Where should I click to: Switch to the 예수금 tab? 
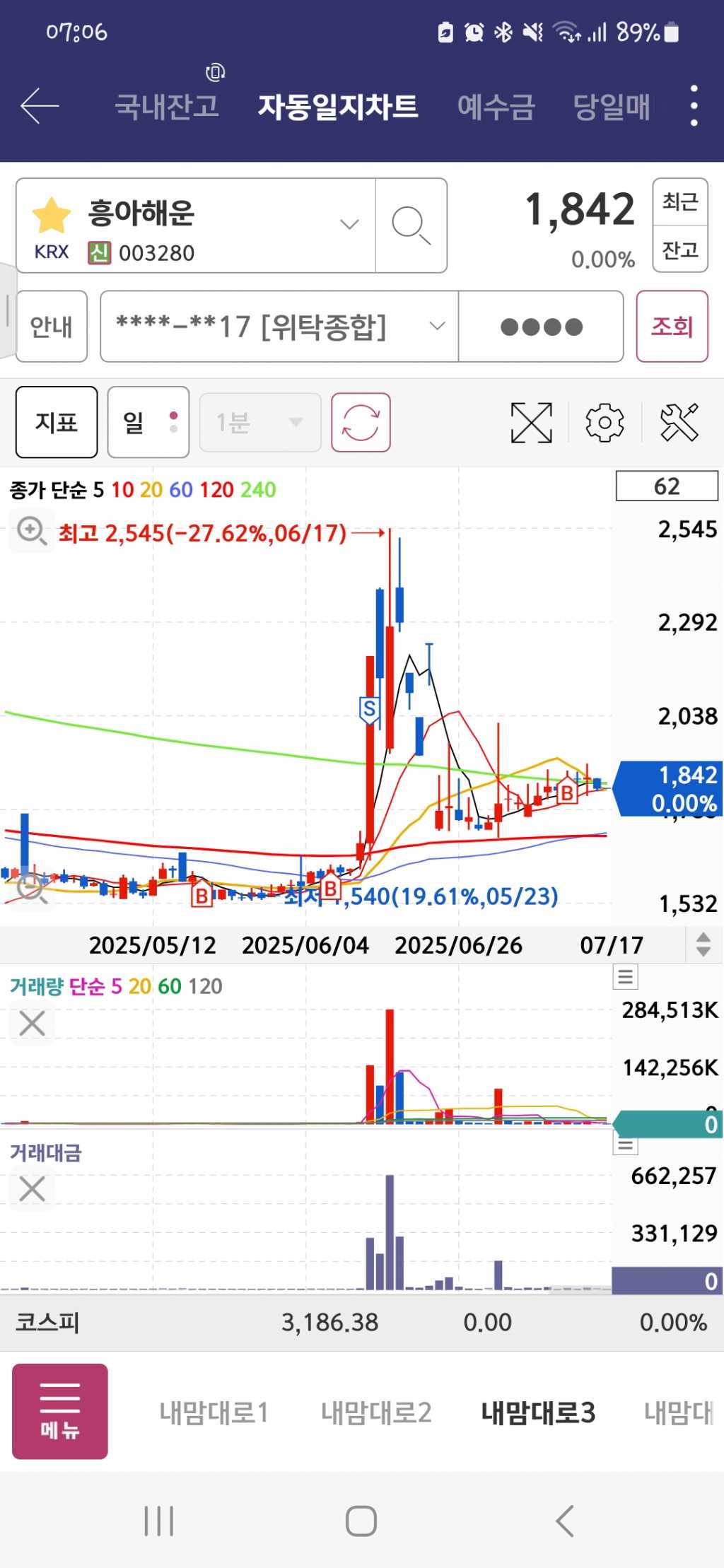(x=496, y=107)
